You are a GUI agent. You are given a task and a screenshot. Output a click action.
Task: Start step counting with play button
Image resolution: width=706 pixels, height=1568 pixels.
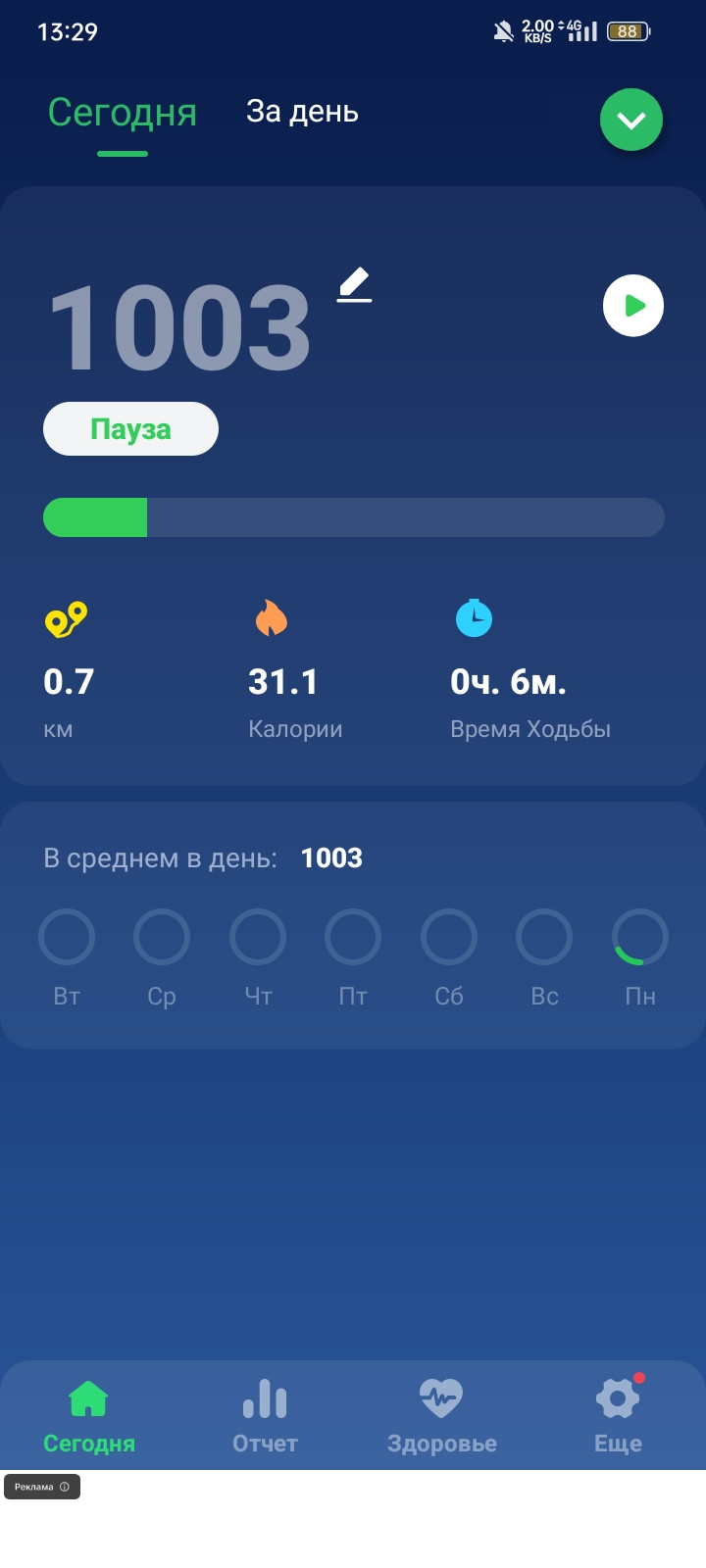click(x=633, y=306)
